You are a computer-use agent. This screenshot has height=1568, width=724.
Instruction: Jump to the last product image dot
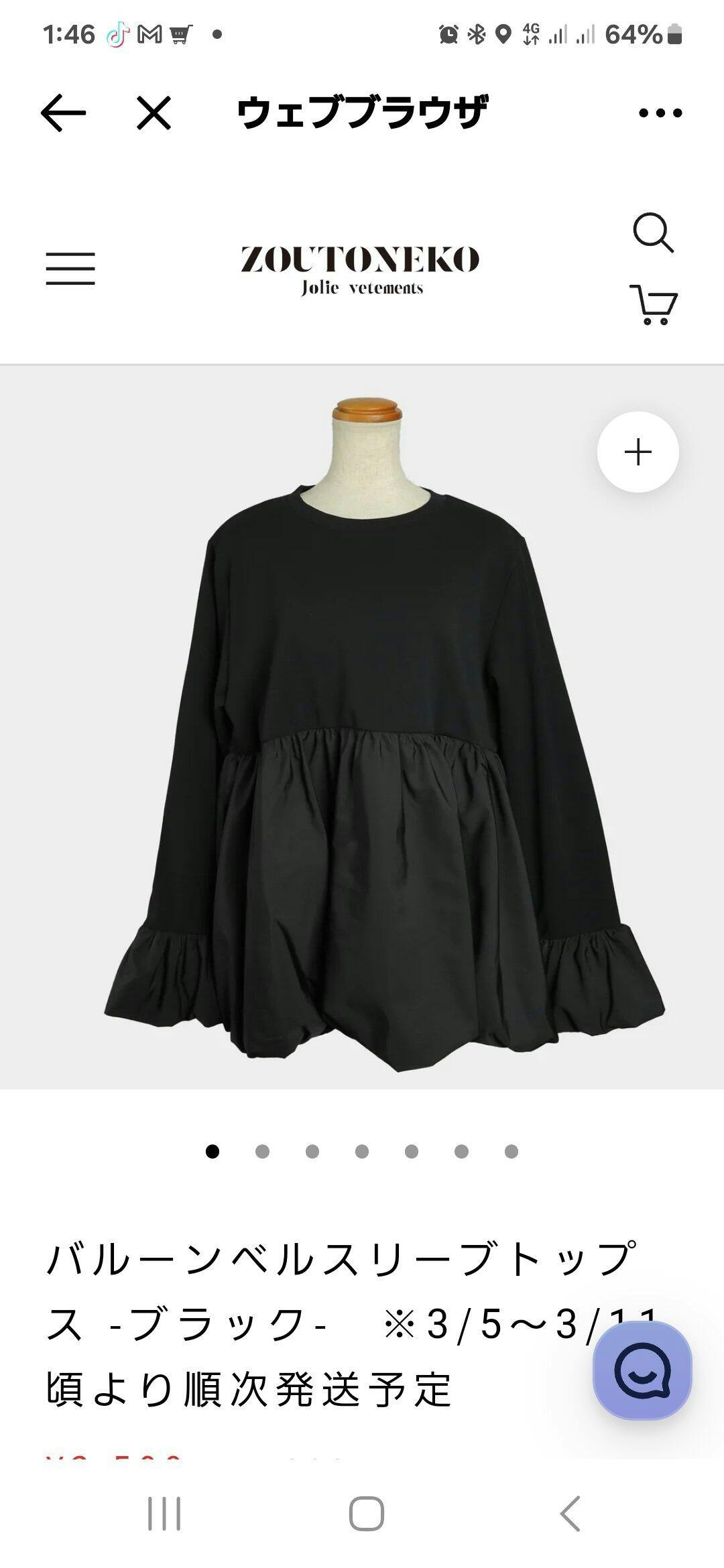pyautogui.click(x=511, y=1151)
